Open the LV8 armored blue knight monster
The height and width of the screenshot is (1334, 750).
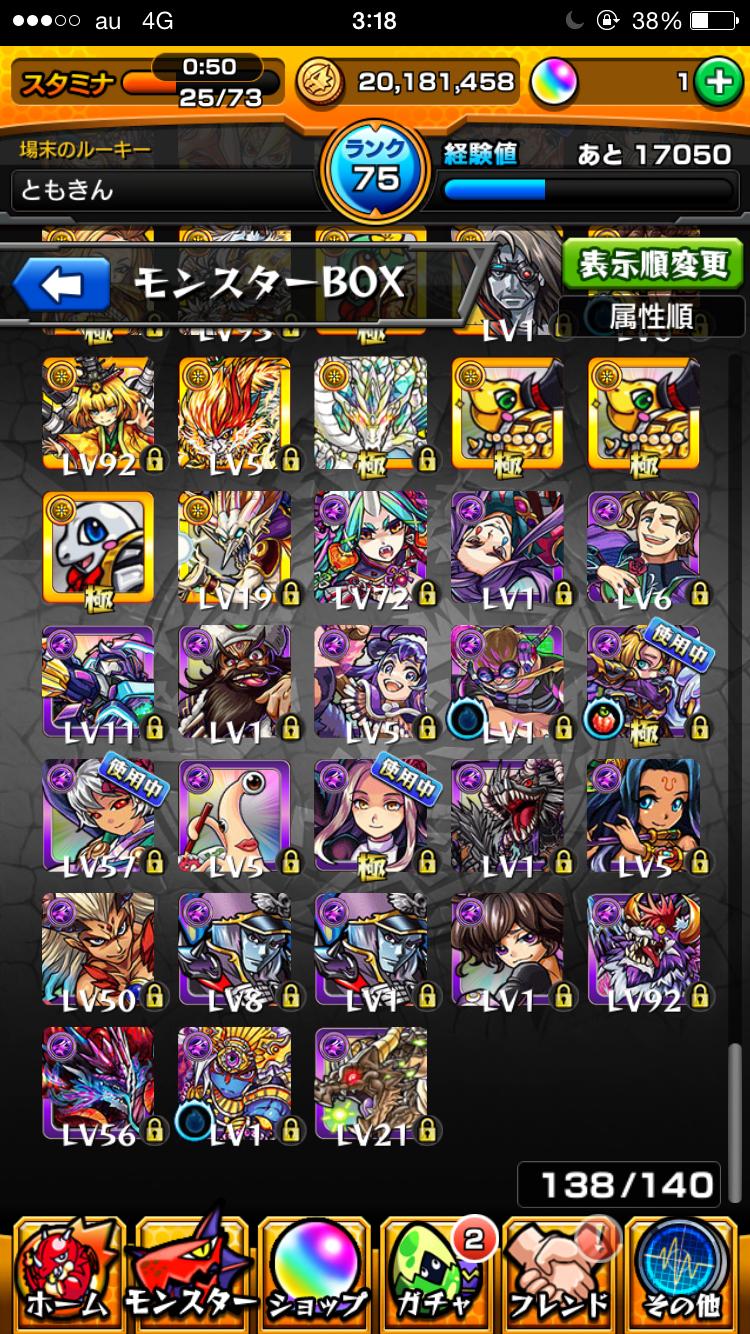click(x=234, y=950)
